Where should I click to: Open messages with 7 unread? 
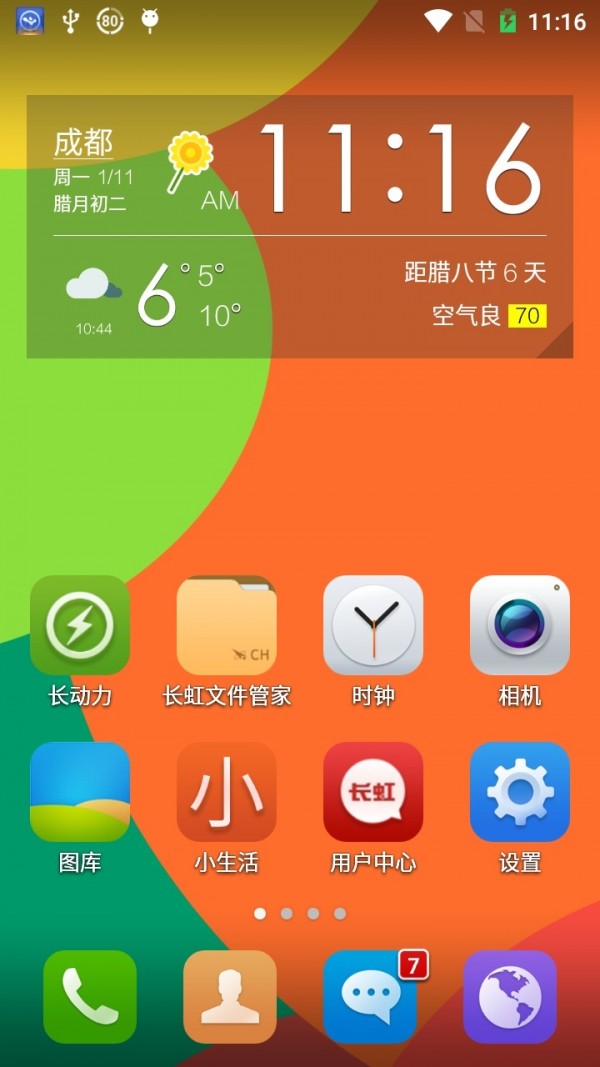tap(370, 997)
